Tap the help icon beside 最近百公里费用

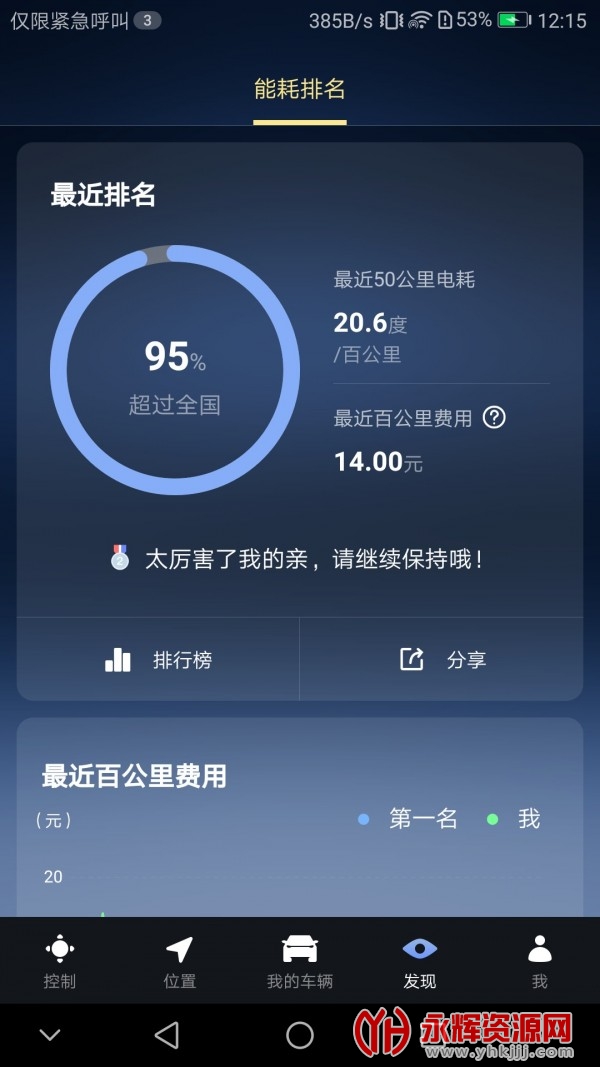(x=494, y=418)
